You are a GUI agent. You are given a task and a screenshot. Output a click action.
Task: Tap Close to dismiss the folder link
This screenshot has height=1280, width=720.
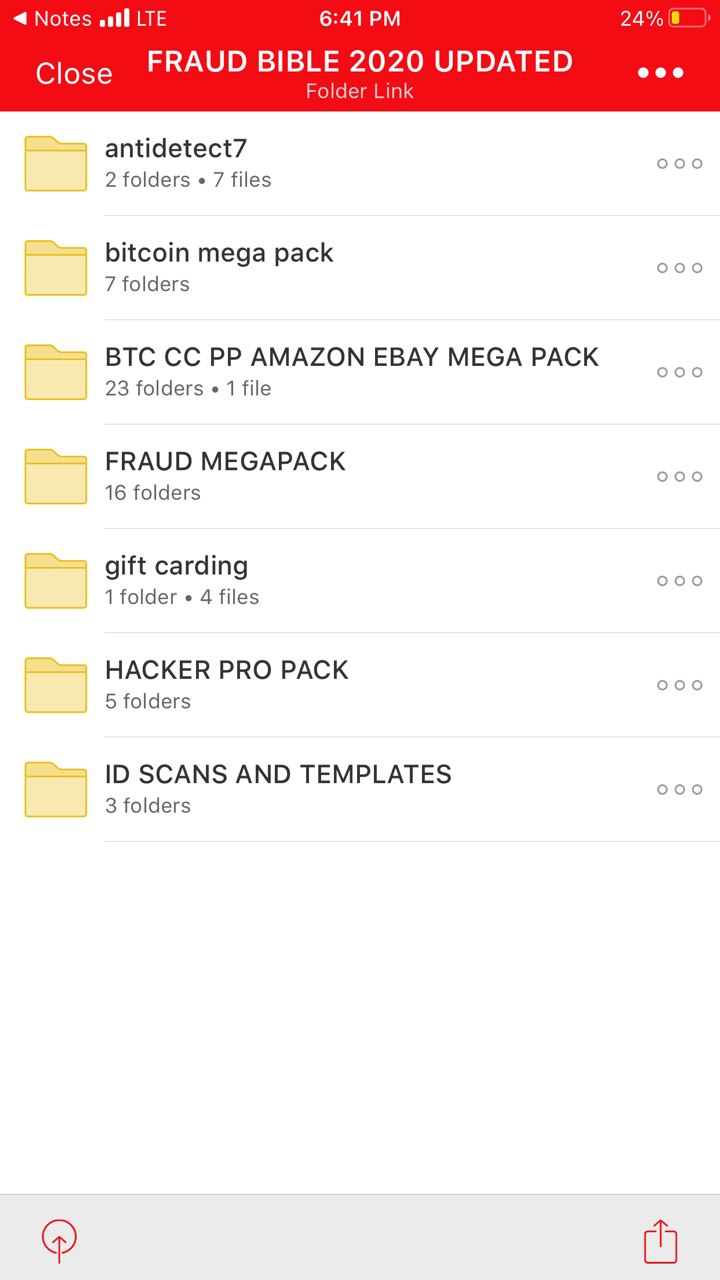[74, 73]
